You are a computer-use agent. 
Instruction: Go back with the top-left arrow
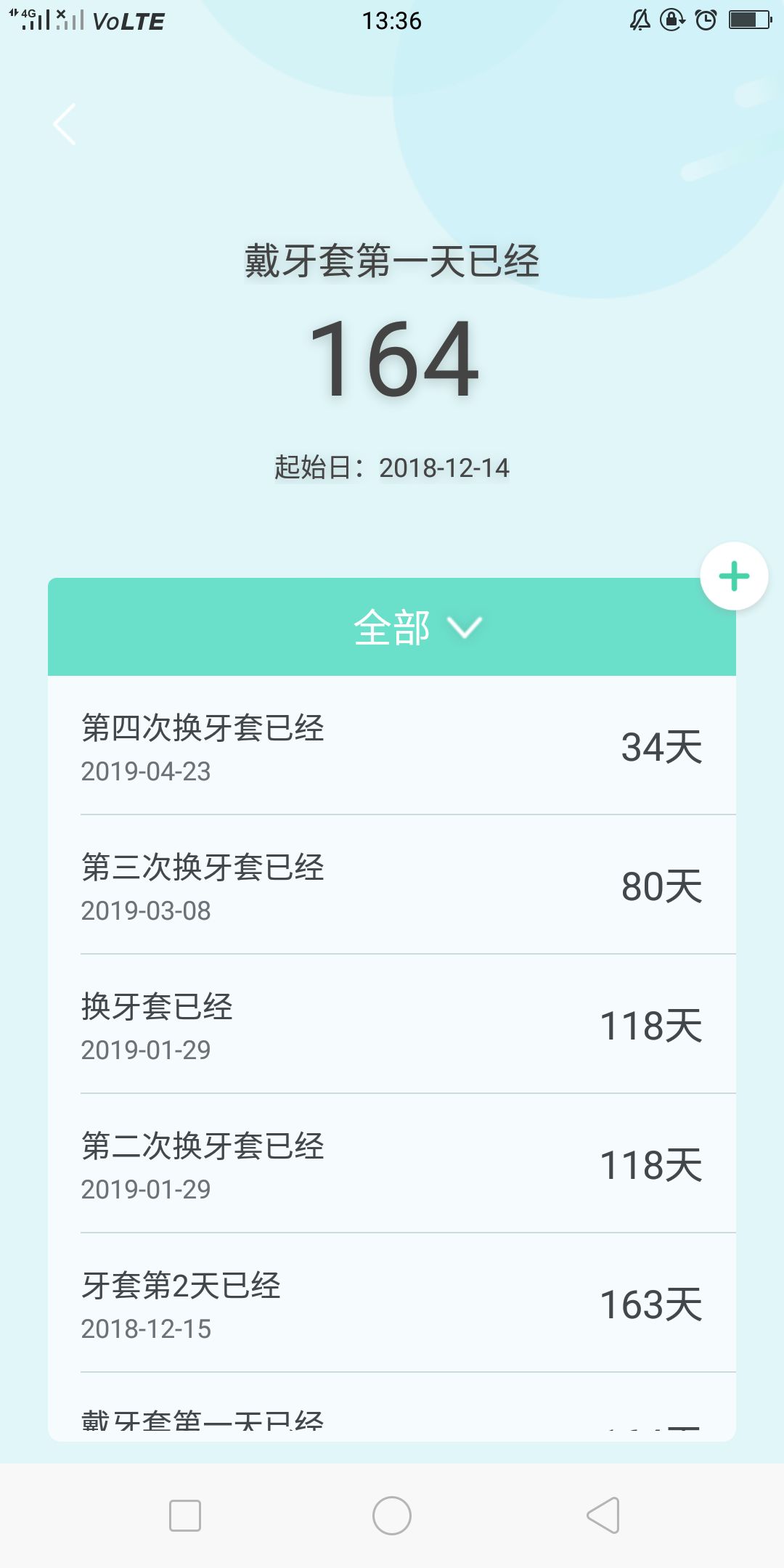pyautogui.click(x=65, y=124)
